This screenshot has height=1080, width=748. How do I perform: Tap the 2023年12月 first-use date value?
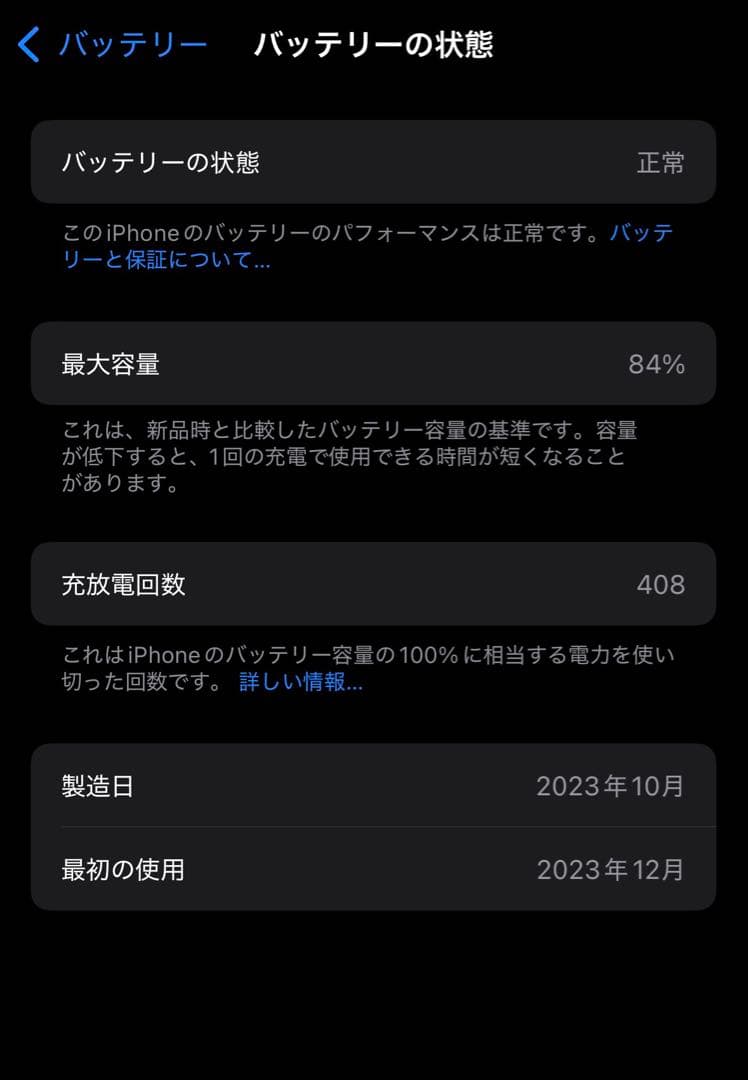[611, 870]
